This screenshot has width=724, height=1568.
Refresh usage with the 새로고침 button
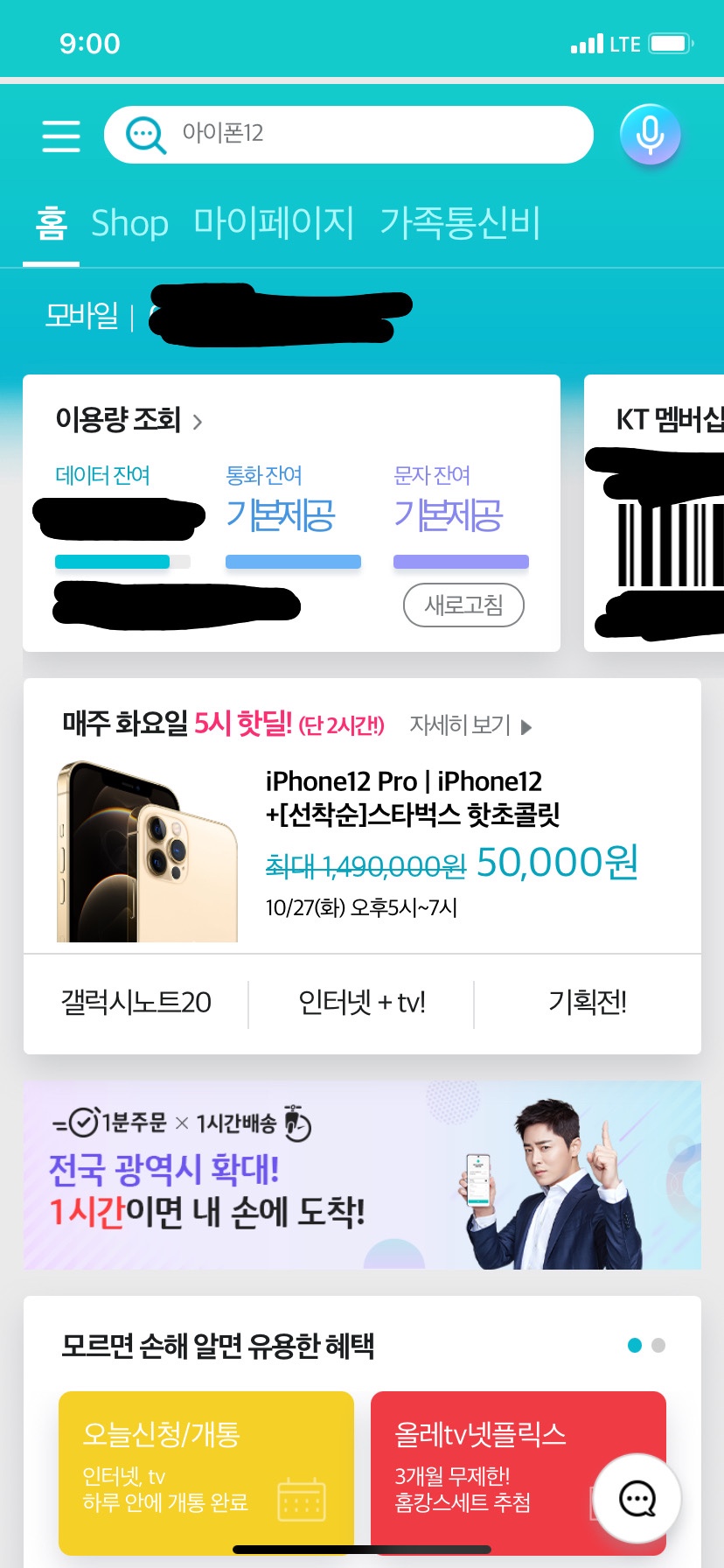[463, 605]
